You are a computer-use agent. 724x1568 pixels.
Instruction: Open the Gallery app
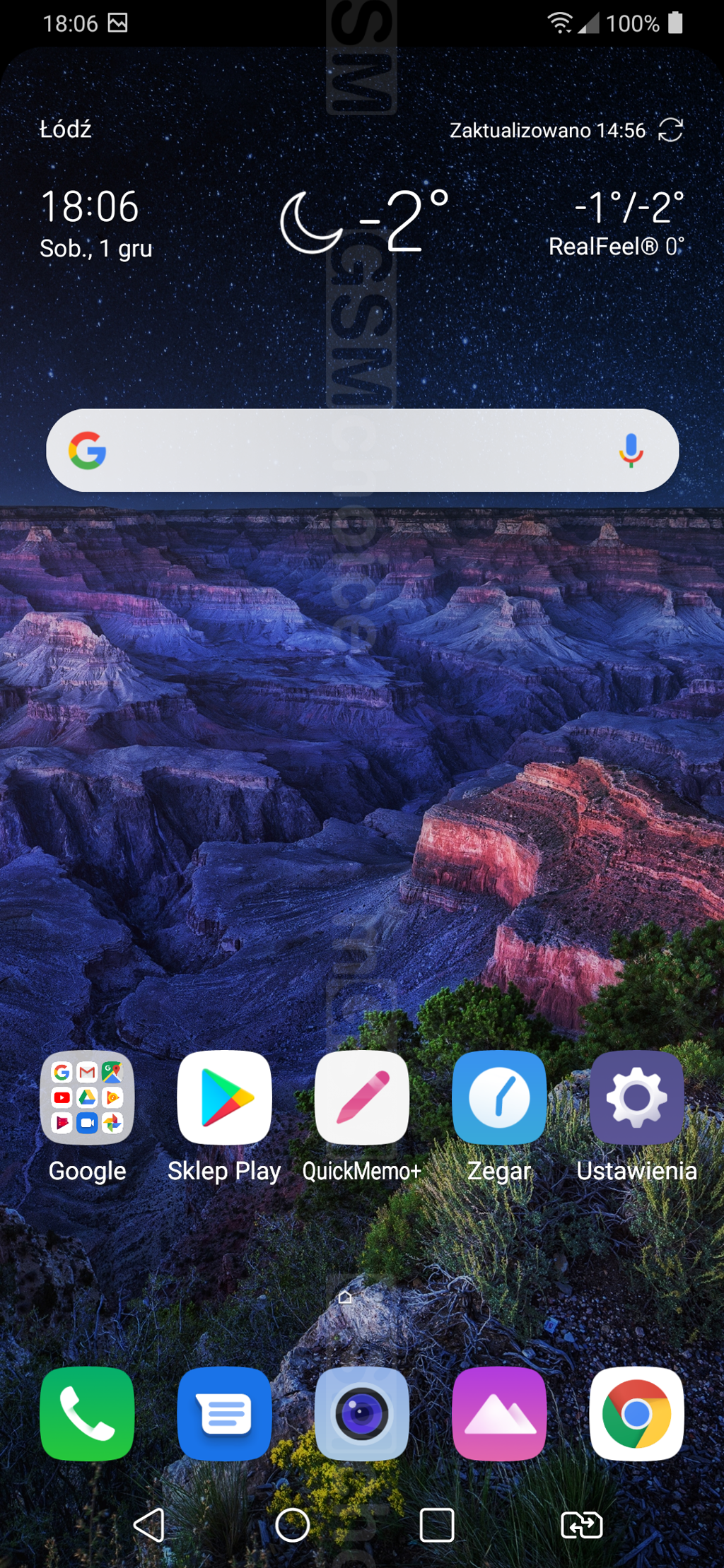pos(499,1413)
